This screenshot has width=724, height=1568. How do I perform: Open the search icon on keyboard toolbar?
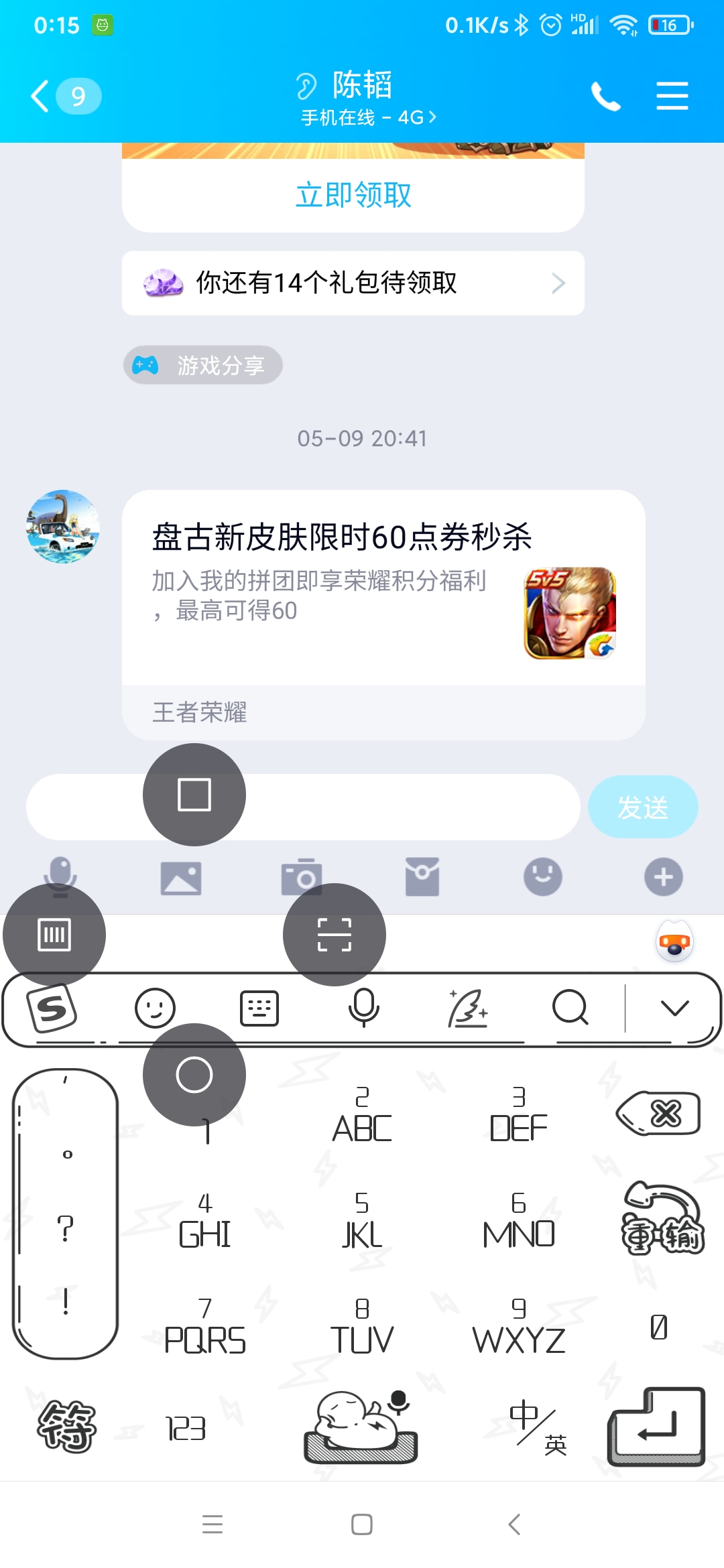click(x=570, y=1008)
